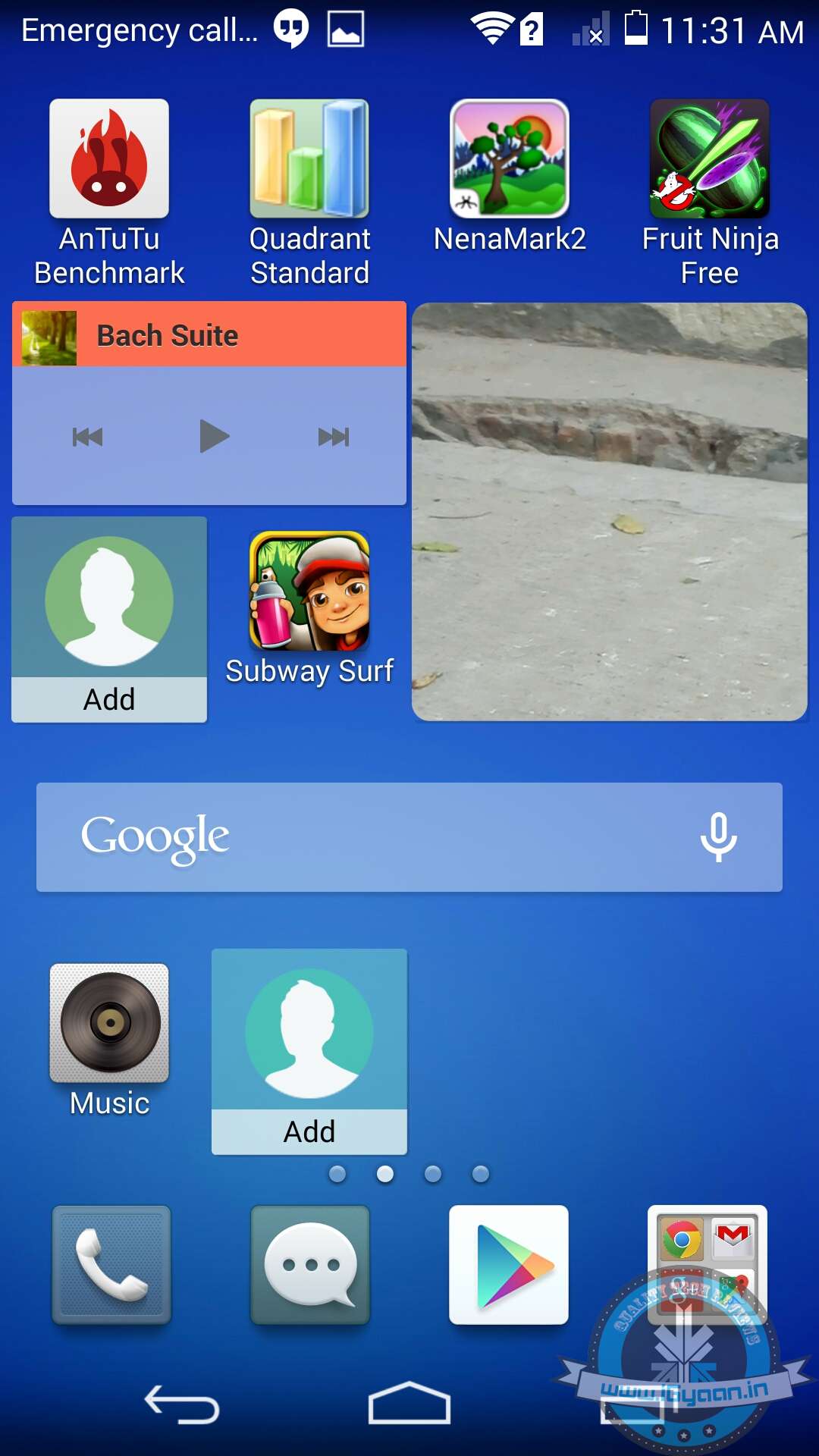Go to home via navigation bar

[409, 1404]
